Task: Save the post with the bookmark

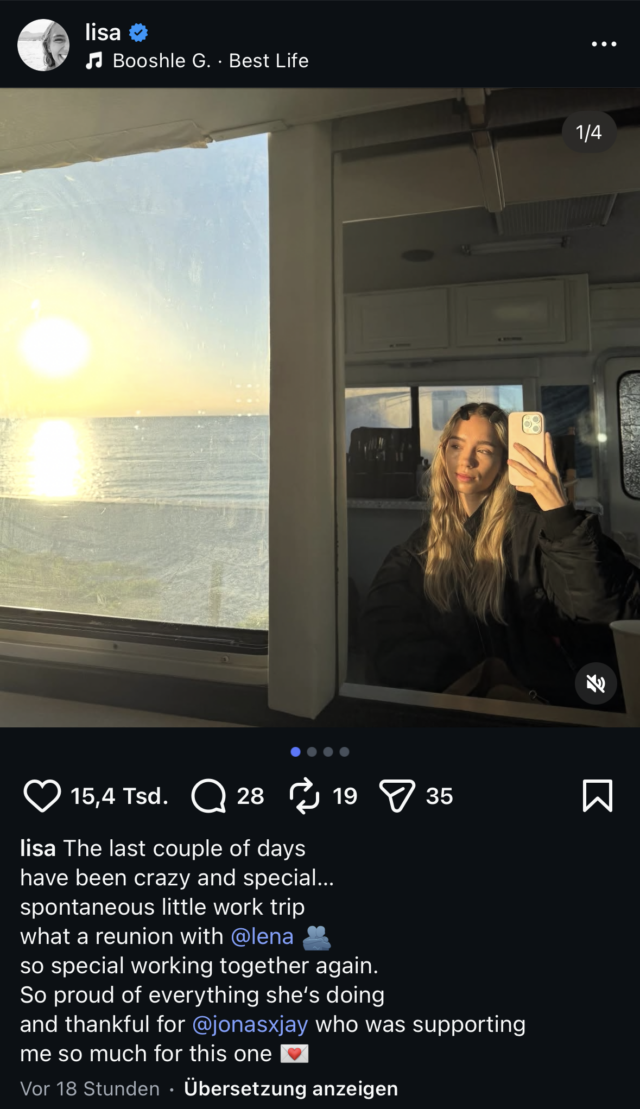Action: pyautogui.click(x=597, y=796)
